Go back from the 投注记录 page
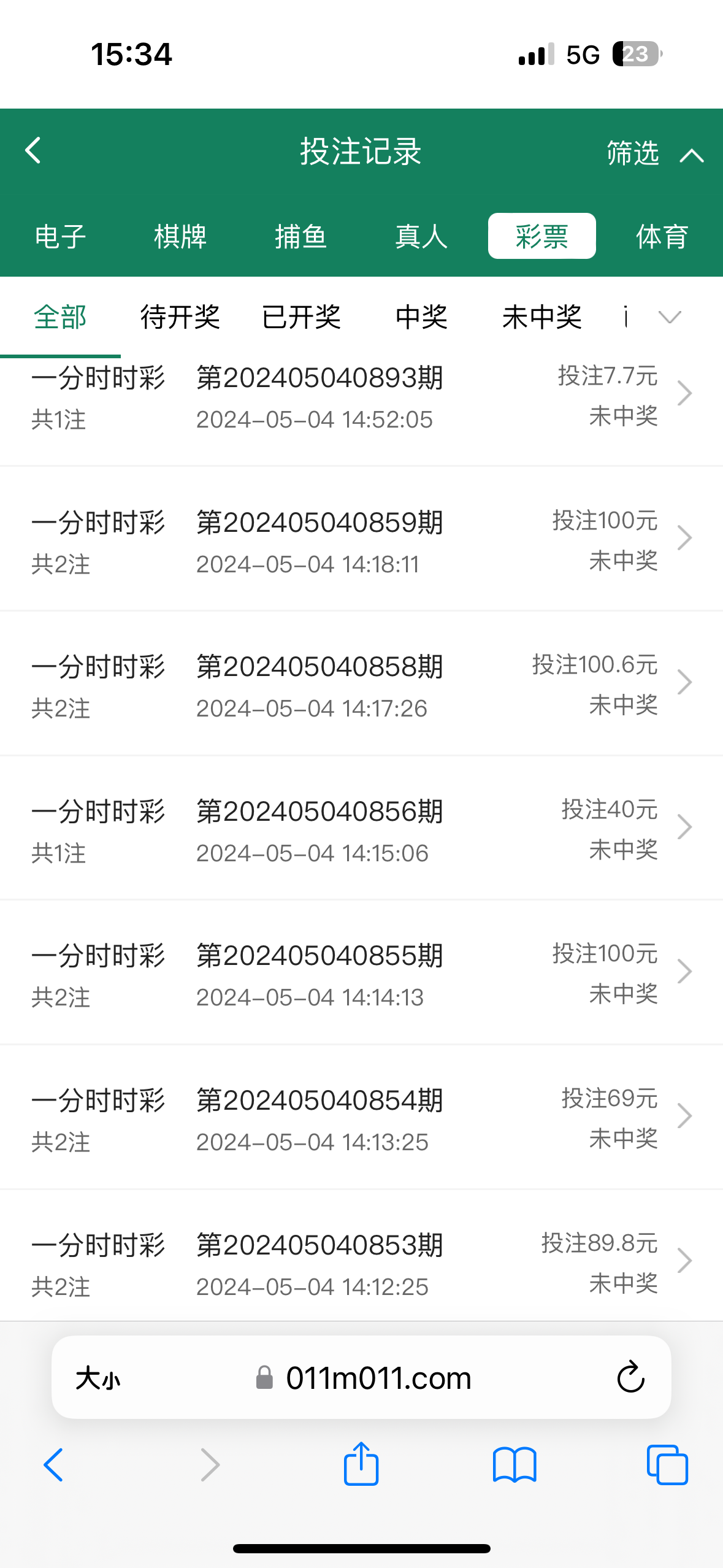This screenshot has height=1568, width=723. (x=33, y=151)
